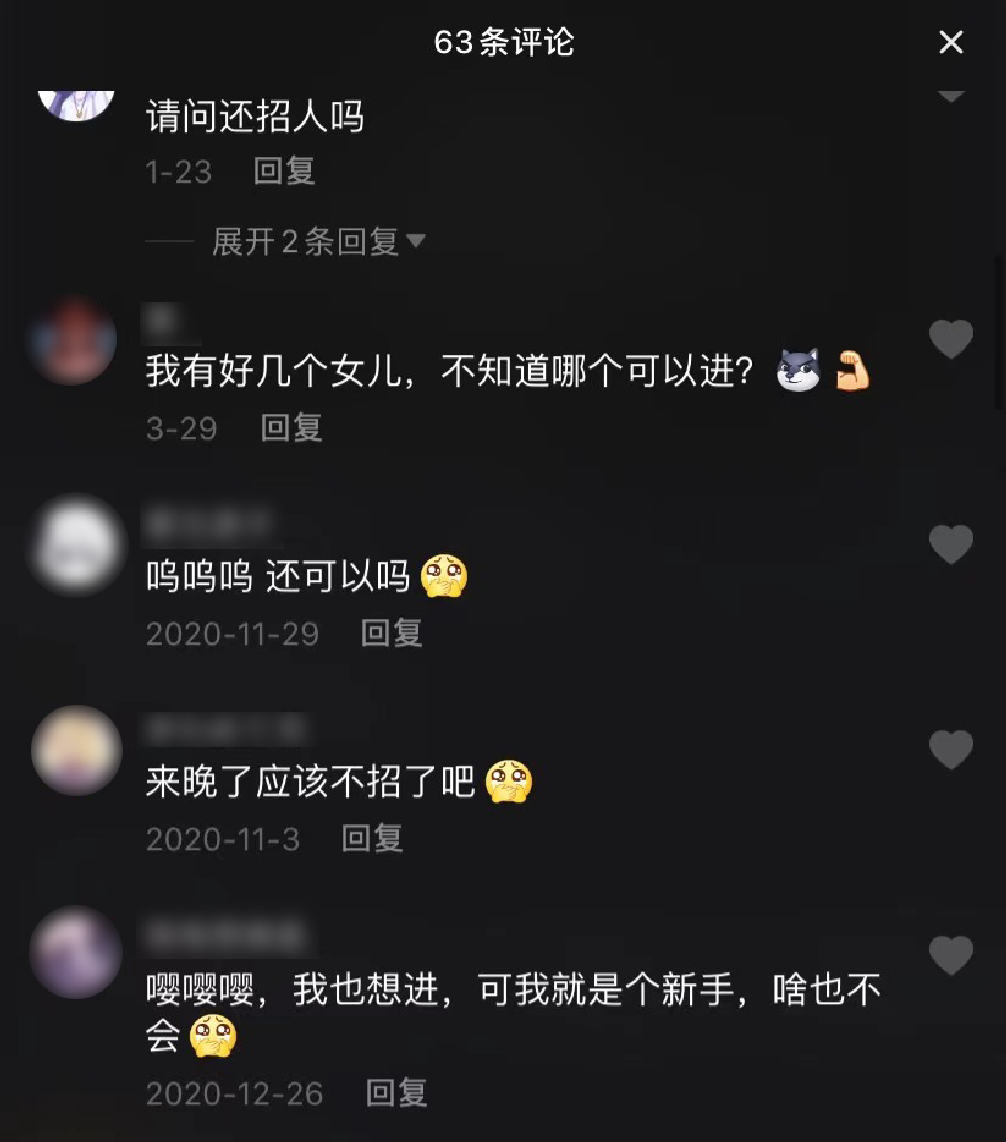Image resolution: width=1006 pixels, height=1142 pixels.
Task: Select the 63条评论 header title
Action: [x=503, y=43]
